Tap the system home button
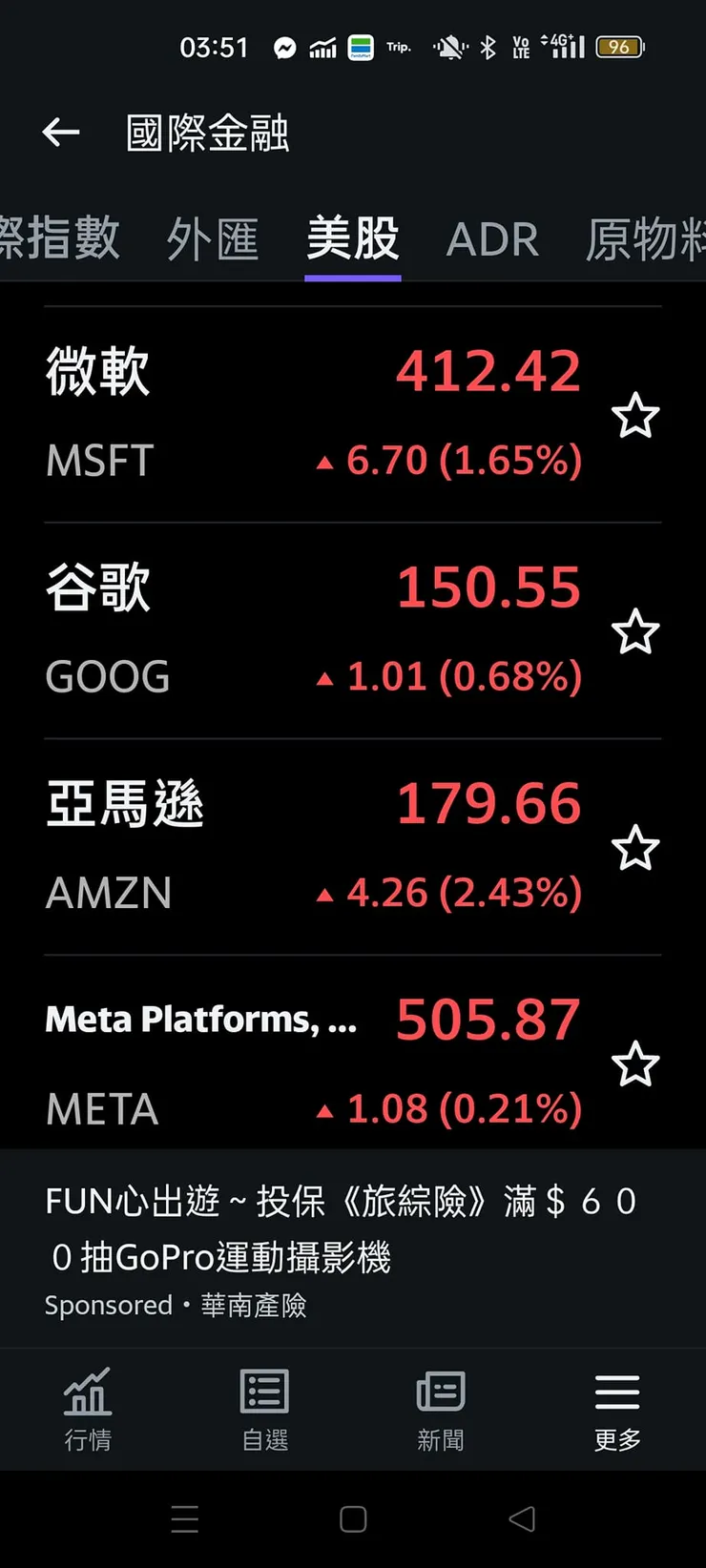The image size is (706, 1568). click(x=353, y=1519)
